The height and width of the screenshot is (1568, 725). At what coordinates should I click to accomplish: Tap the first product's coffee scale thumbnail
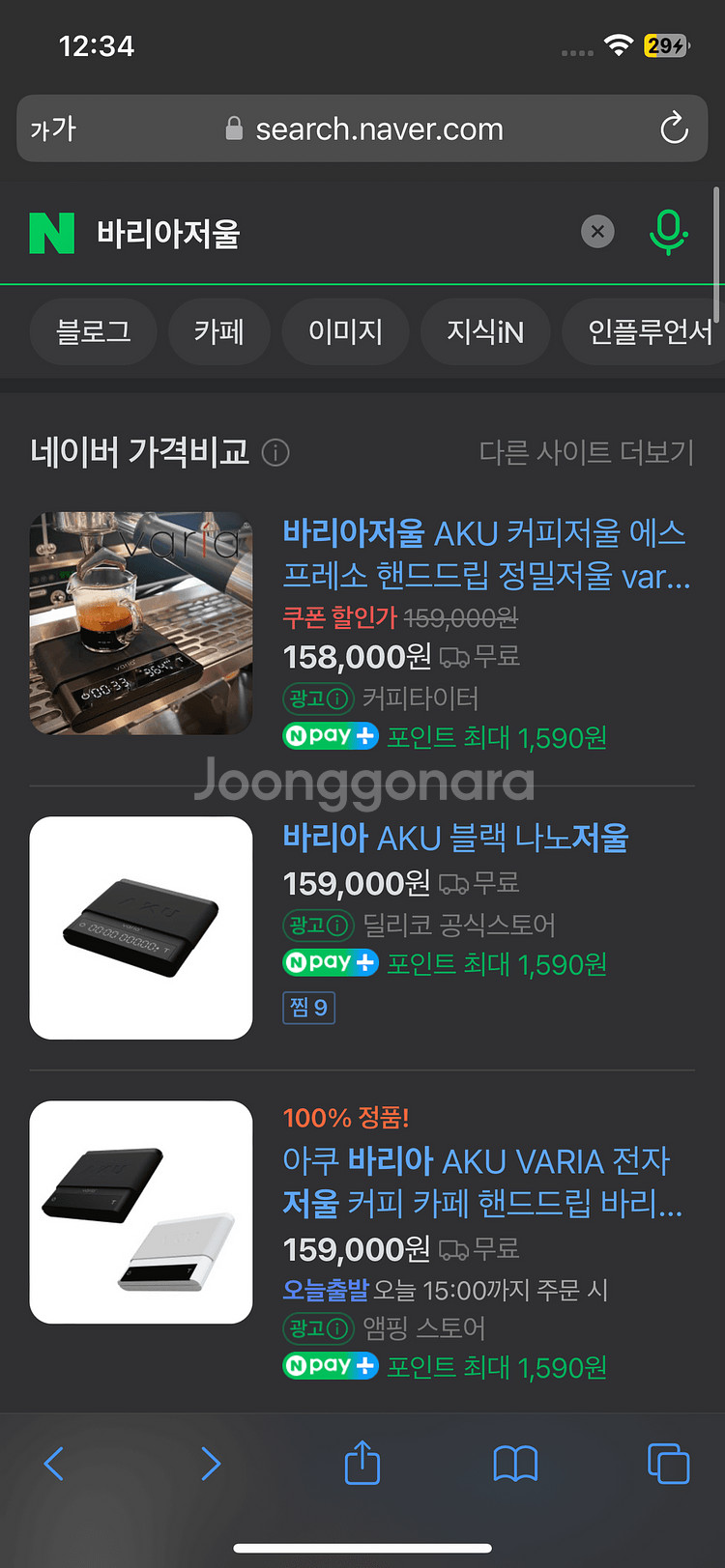140,623
